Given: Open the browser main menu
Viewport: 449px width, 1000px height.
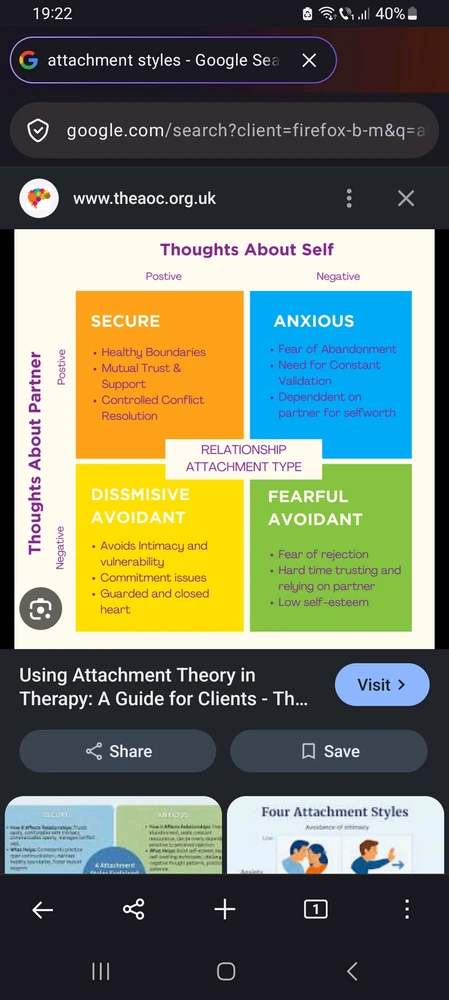Looking at the screenshot, I should 407,909.
